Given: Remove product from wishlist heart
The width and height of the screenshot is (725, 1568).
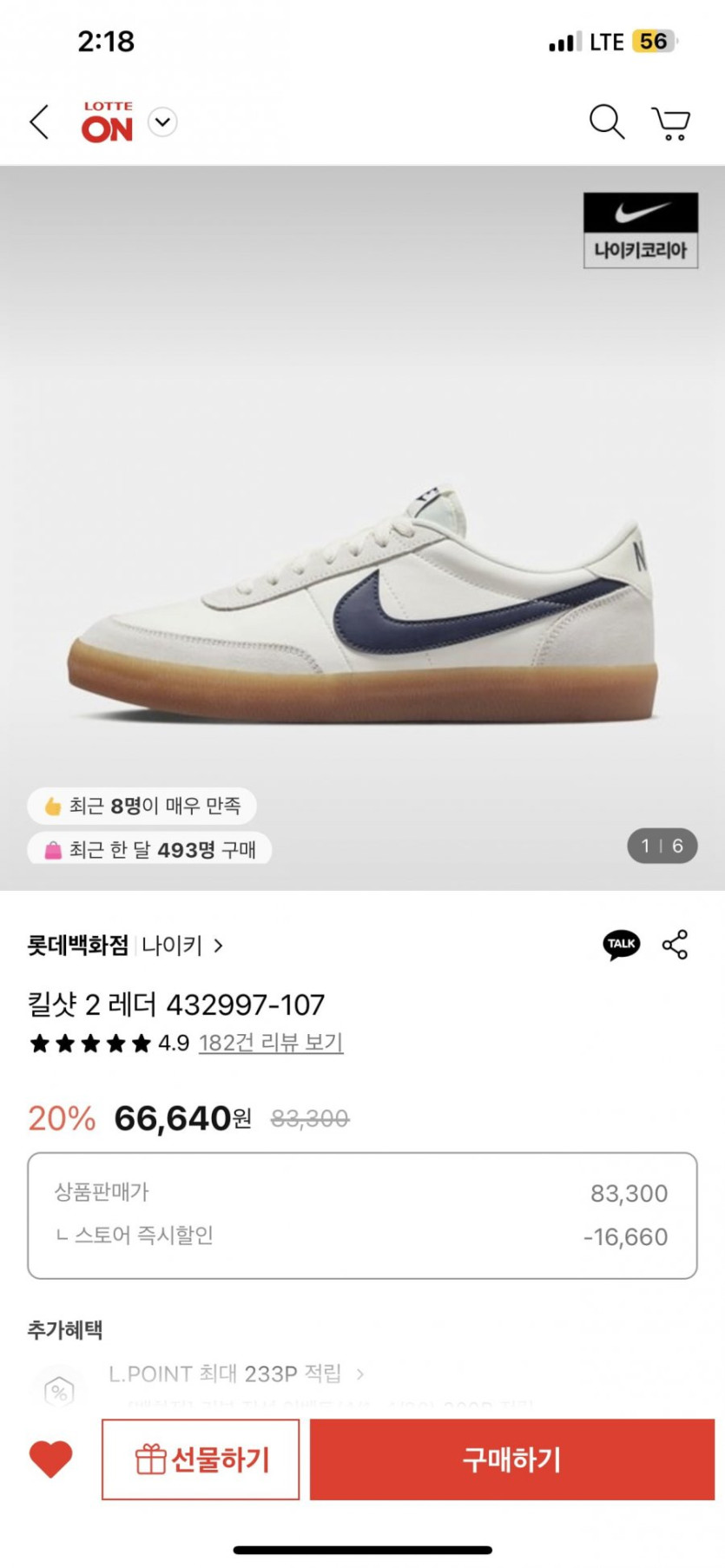Looking at the screenshot, I should click(51, 1459).
